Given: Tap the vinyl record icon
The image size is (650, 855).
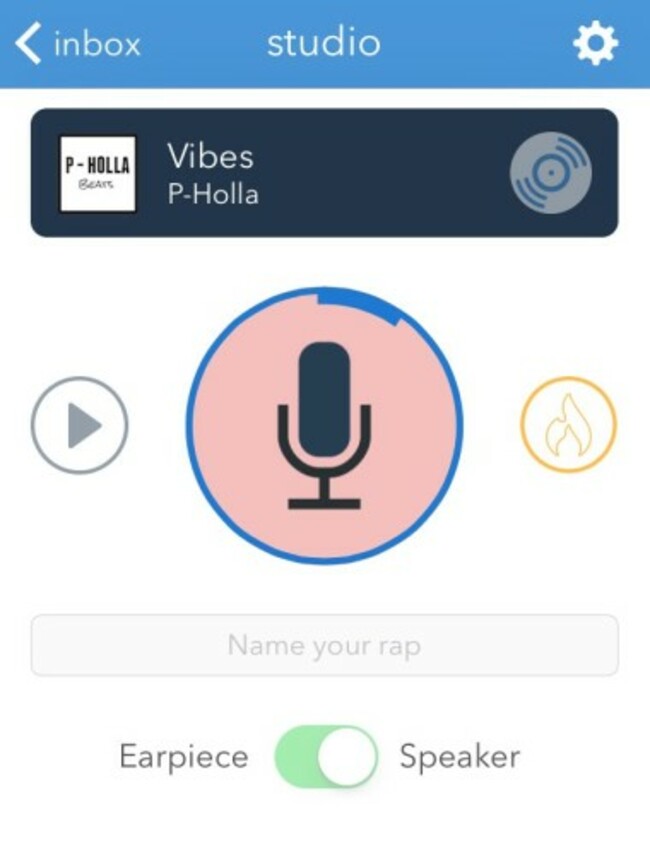Looking at the screenshot, I should coord(550,174).
